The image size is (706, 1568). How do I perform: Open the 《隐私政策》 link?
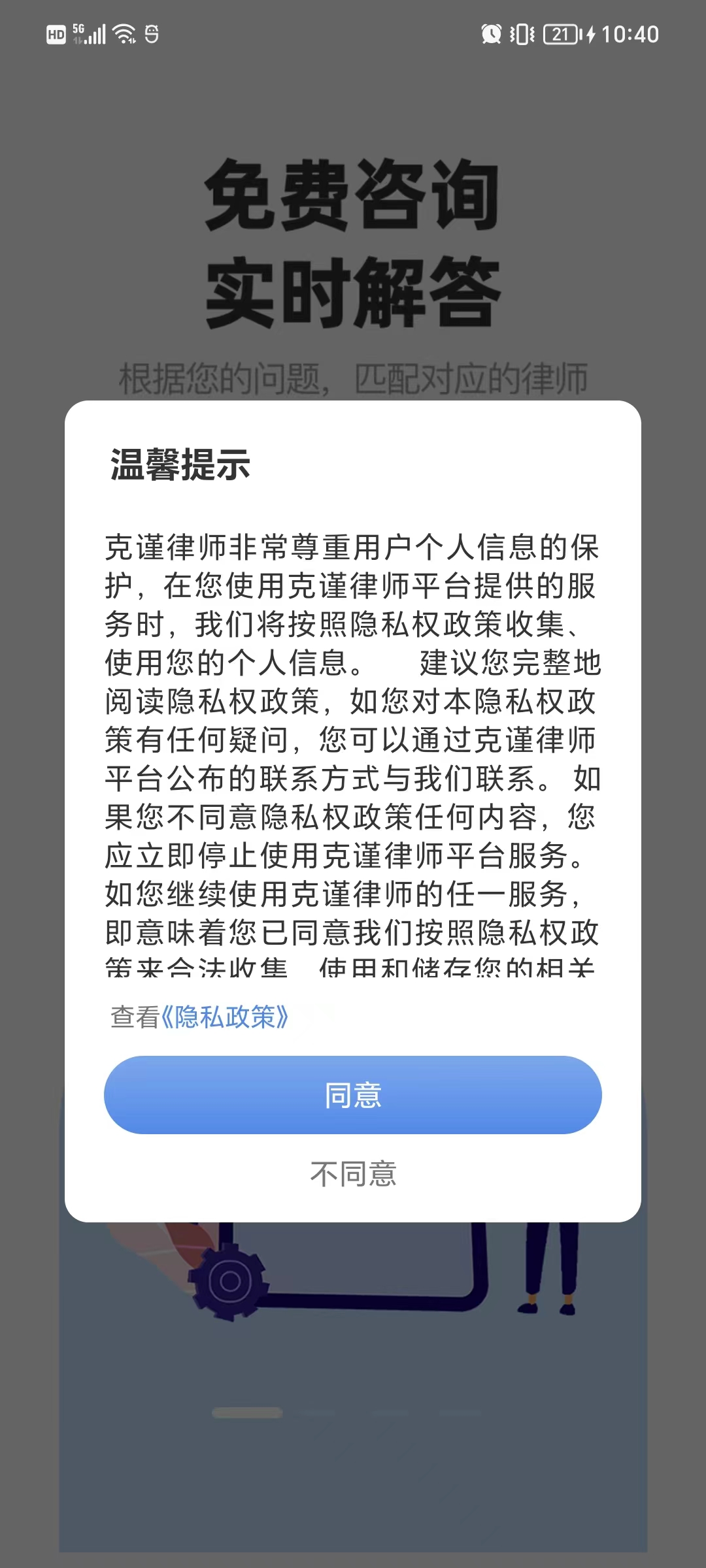[225, 1017]
